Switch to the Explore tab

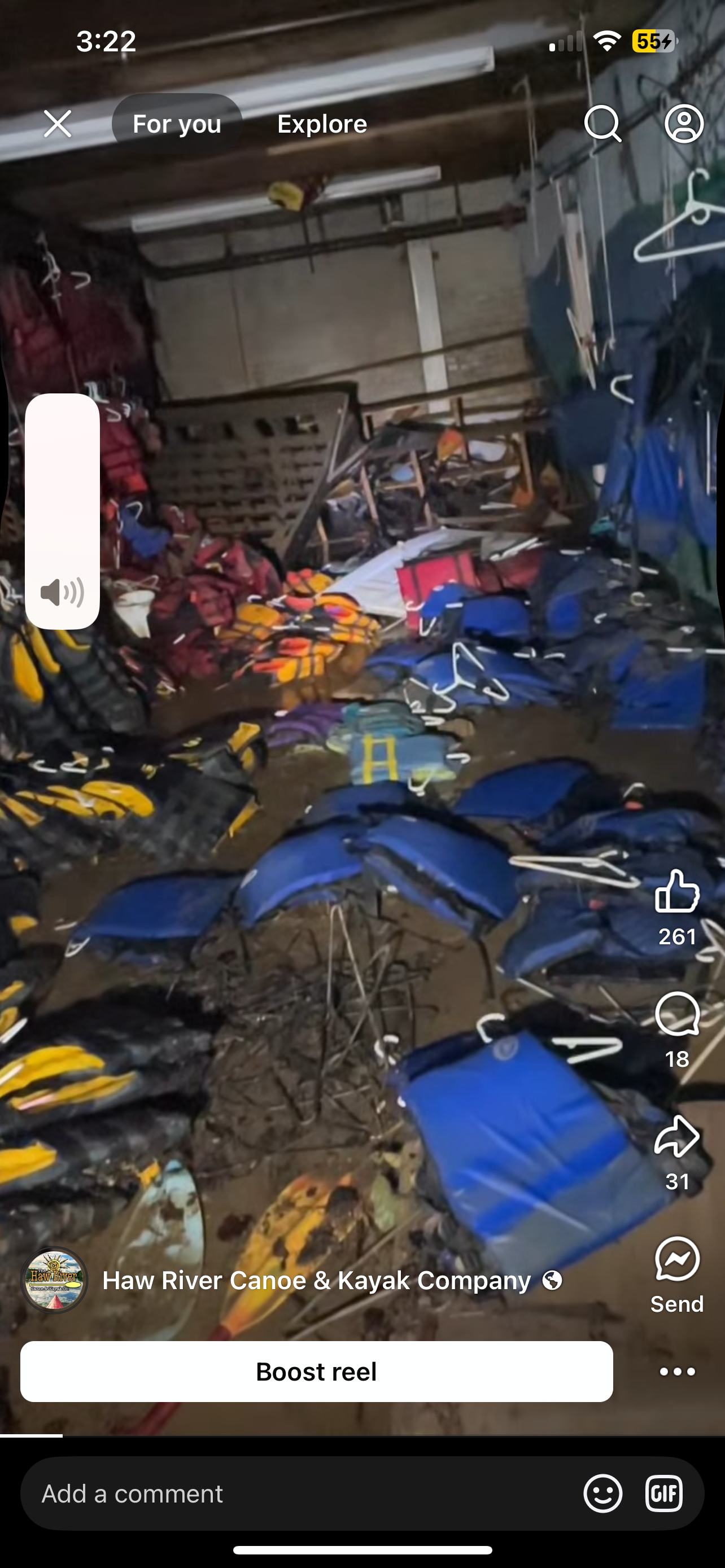click(322, 124)
